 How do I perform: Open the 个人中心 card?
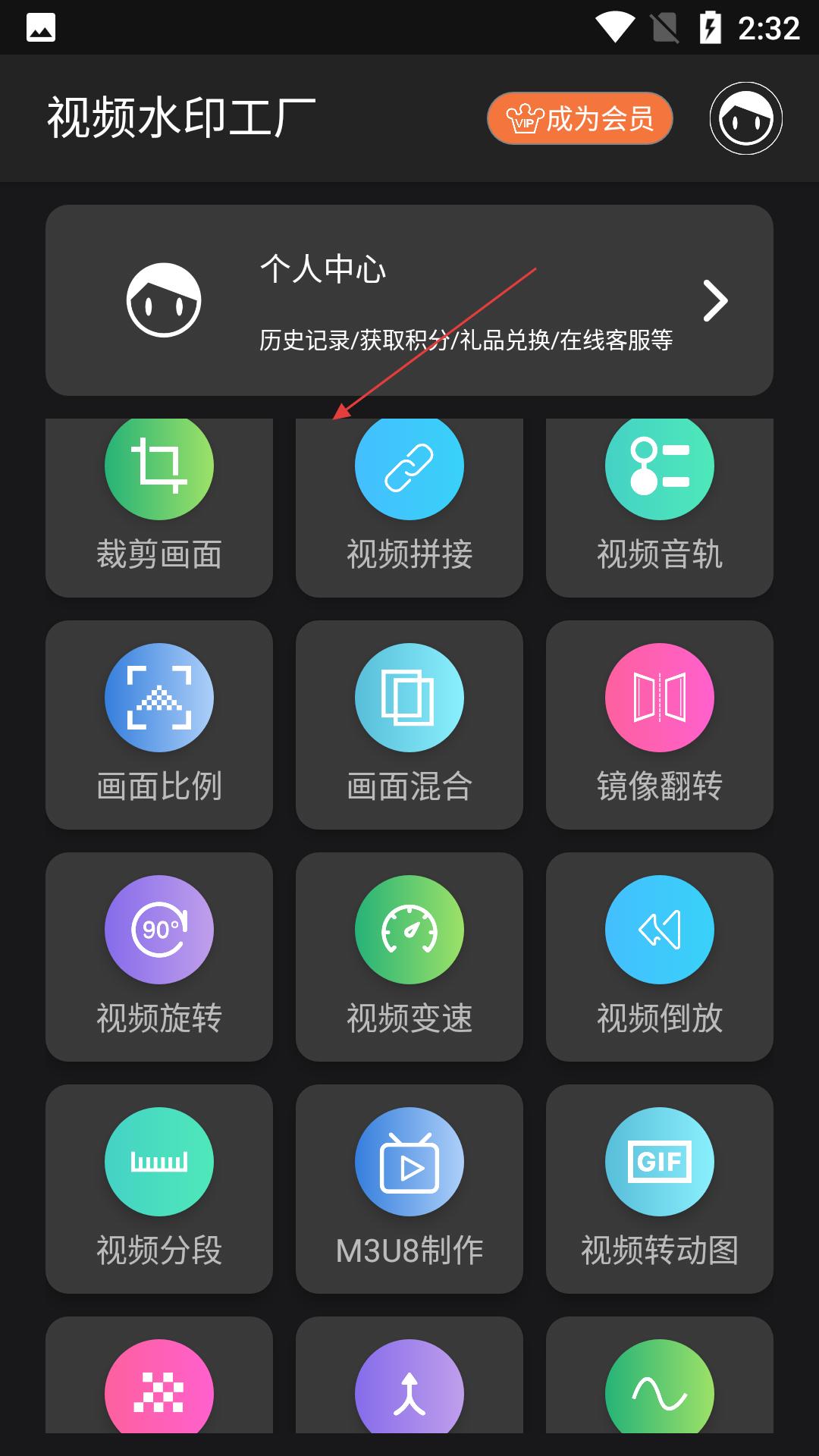[409, 300]
